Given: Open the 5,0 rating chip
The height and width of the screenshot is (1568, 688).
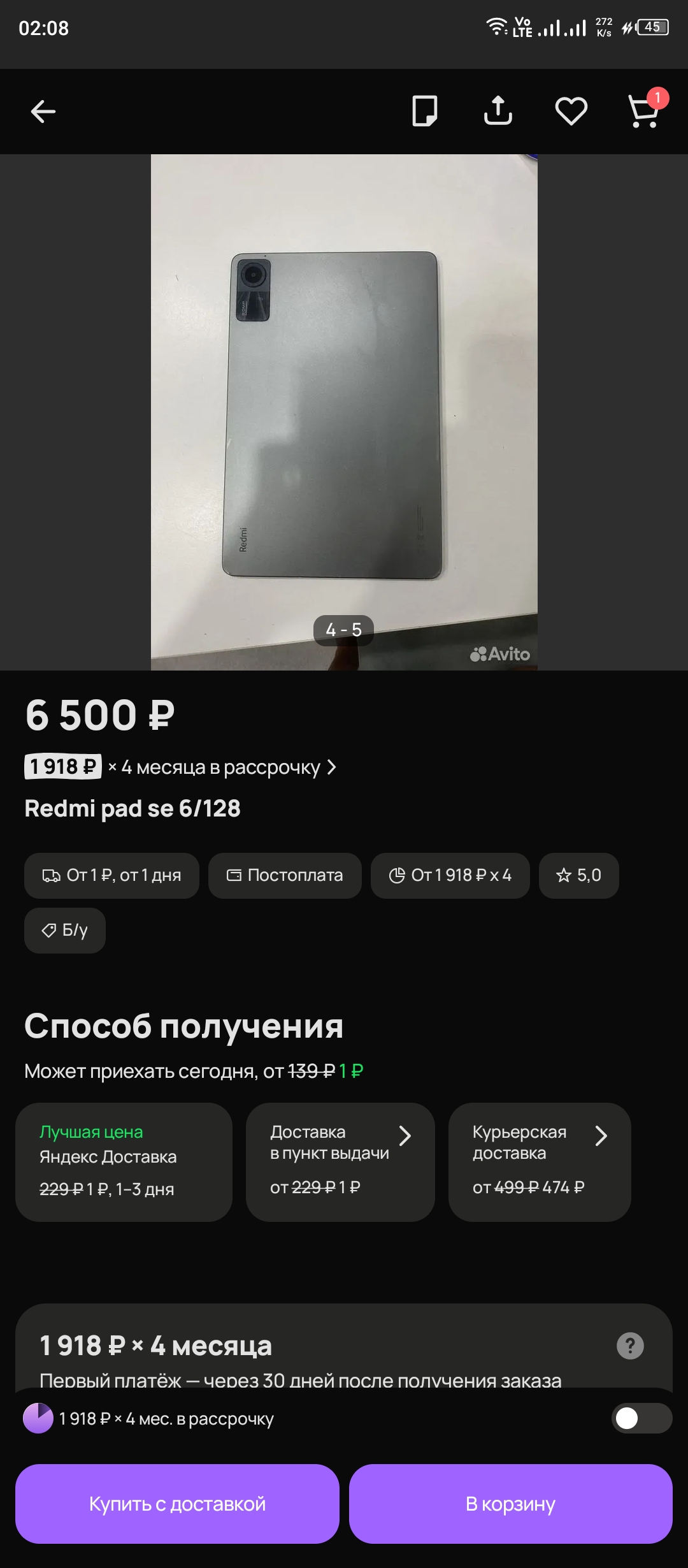Looking at the screenshot, I should coord(578,876).
